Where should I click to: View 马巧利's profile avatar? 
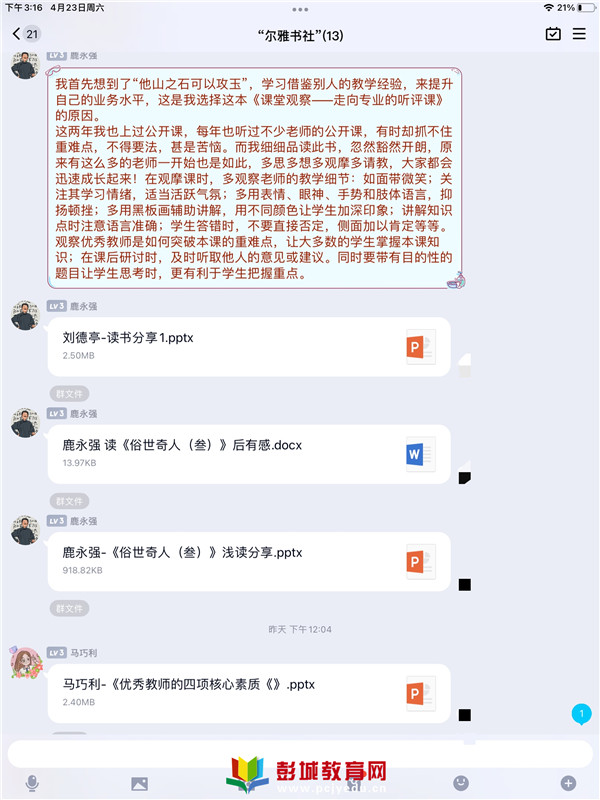pyautogui.click(x=25, y=663)
